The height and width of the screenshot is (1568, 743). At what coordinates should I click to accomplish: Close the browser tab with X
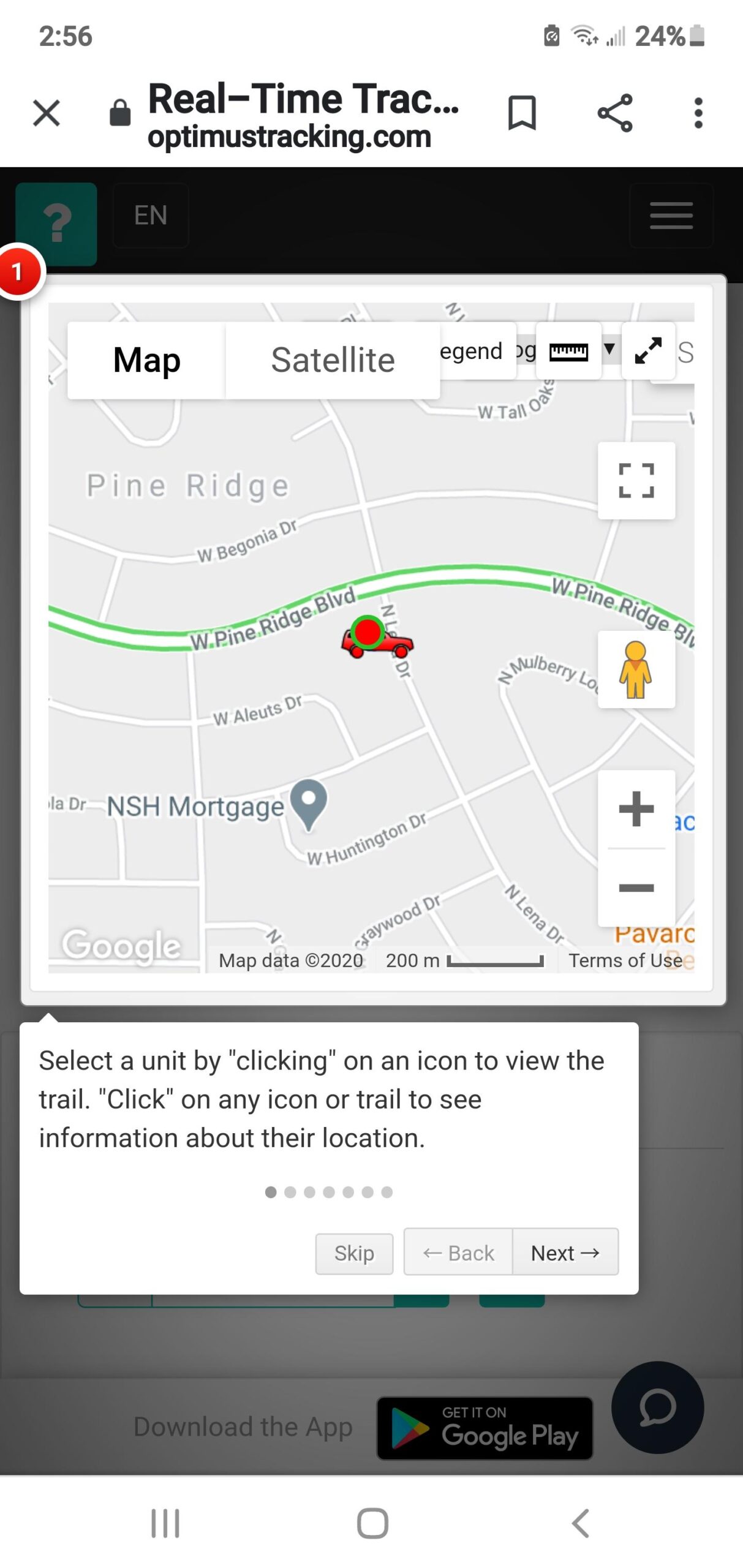tap(46, 113)
